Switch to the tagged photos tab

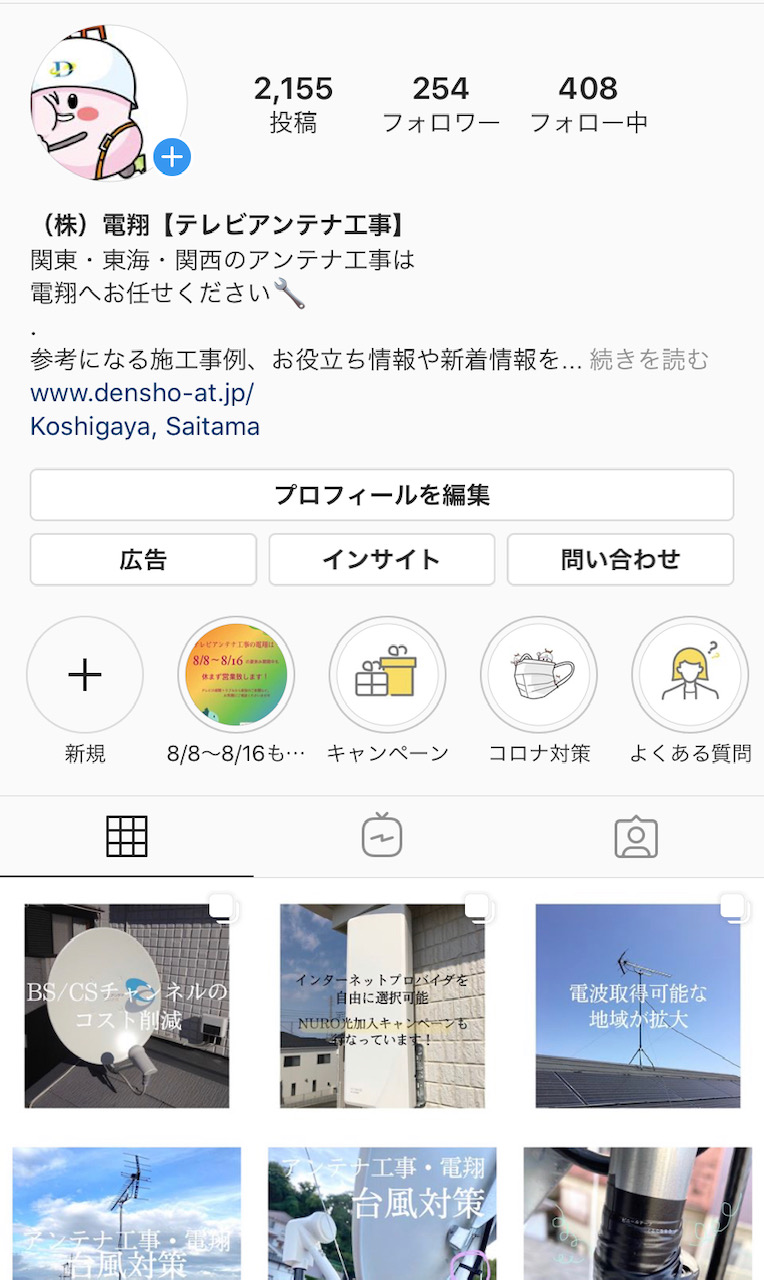(636, 836)
